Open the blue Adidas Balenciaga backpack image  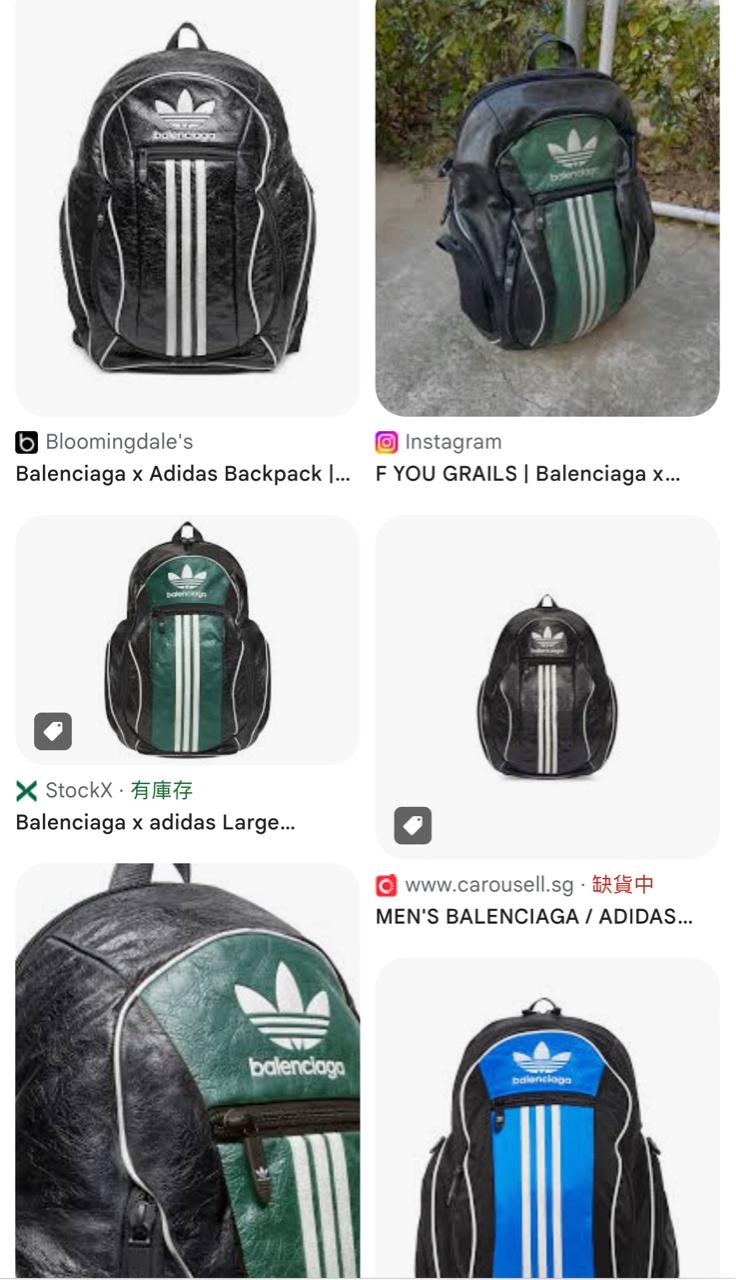point(547,1120)
